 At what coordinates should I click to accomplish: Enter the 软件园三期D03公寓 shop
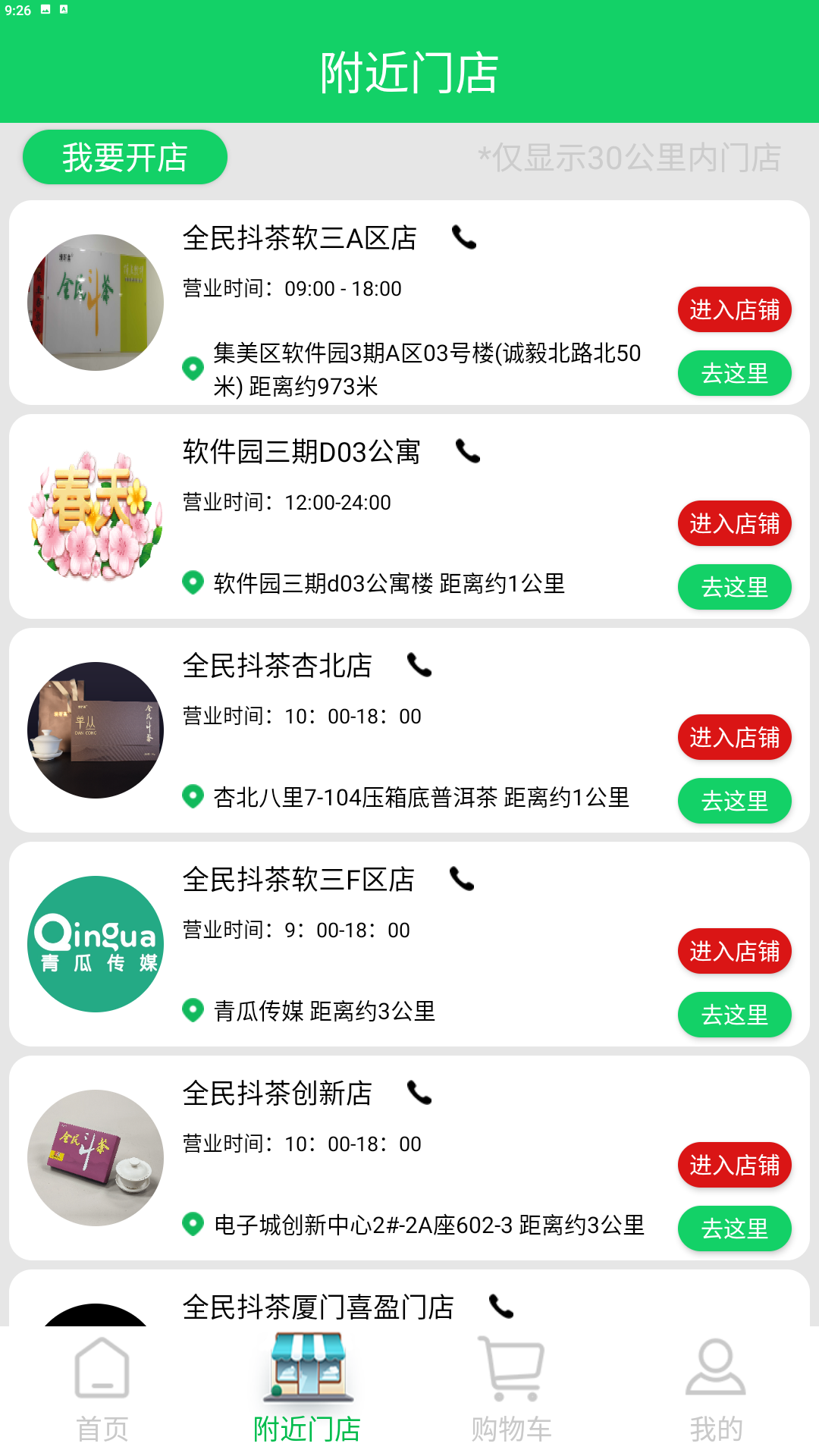(x=734, y=523)
